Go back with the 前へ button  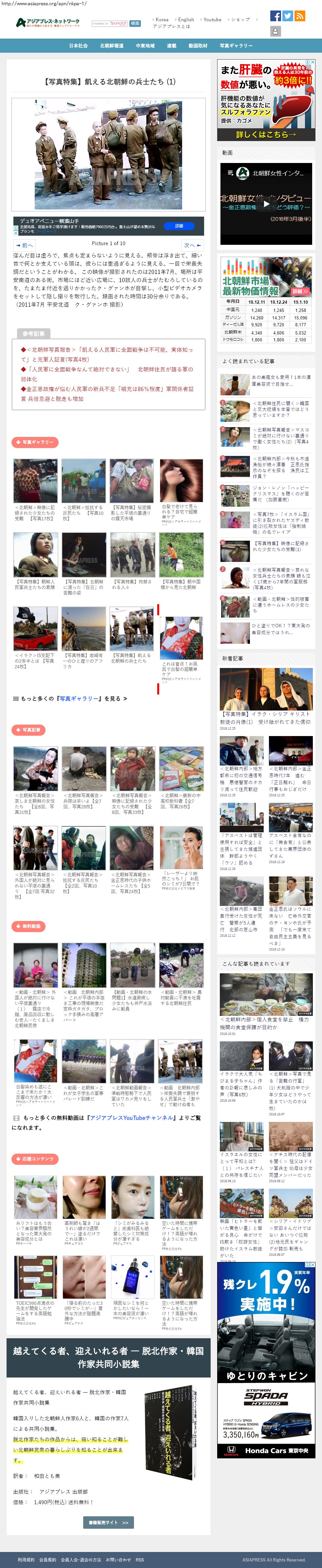click(x=24, y=245)
